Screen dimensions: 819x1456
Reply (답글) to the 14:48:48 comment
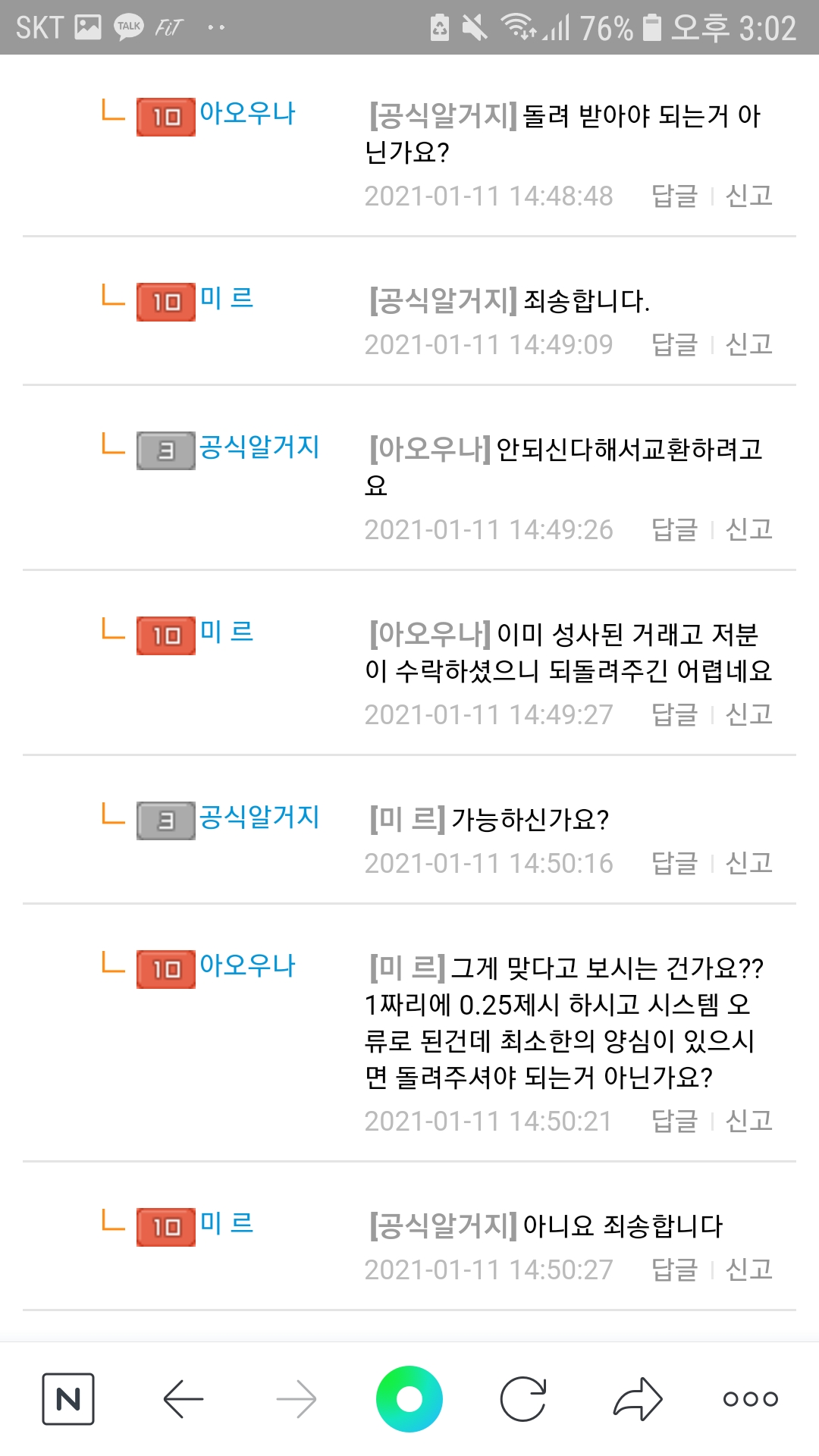(675, 196)
